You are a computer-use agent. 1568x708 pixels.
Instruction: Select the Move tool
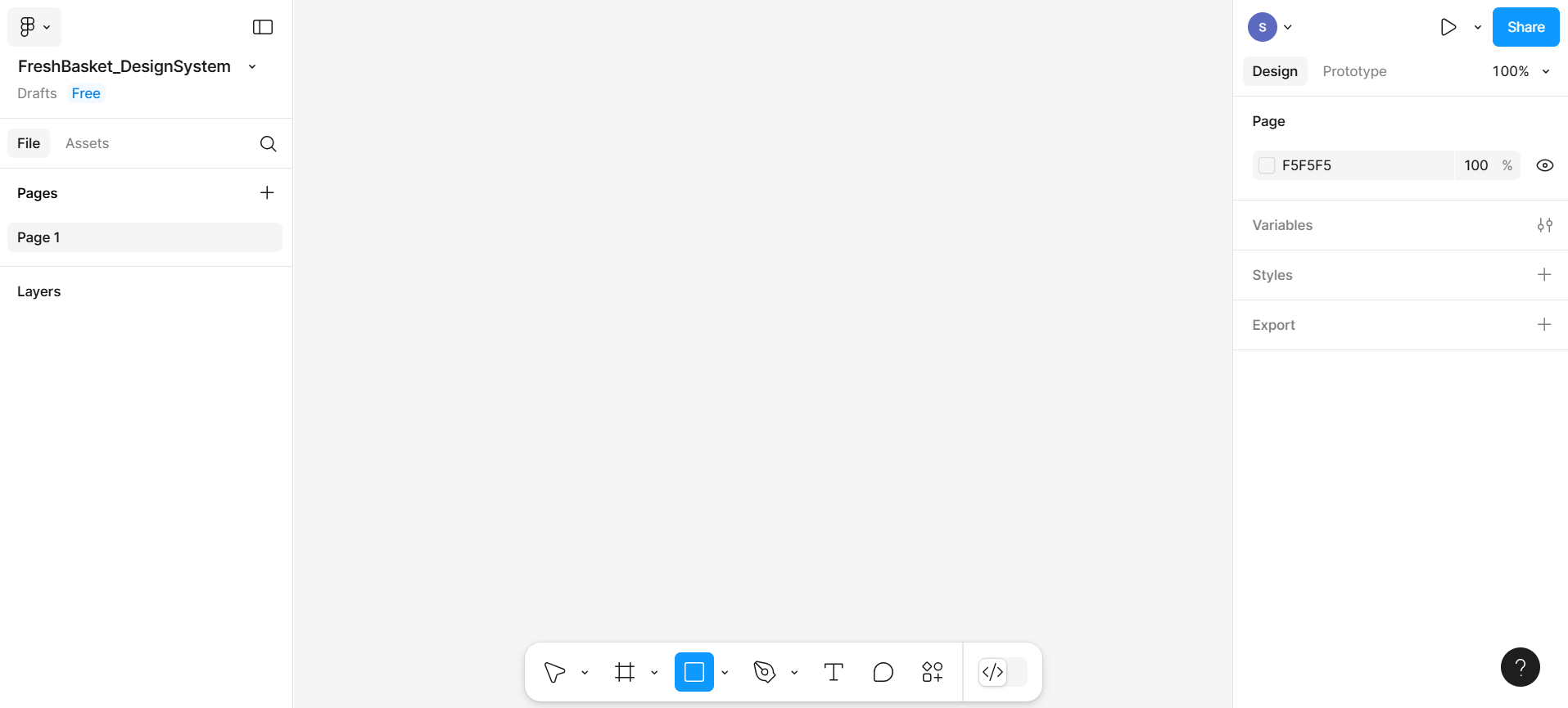(x=554, y=673)
